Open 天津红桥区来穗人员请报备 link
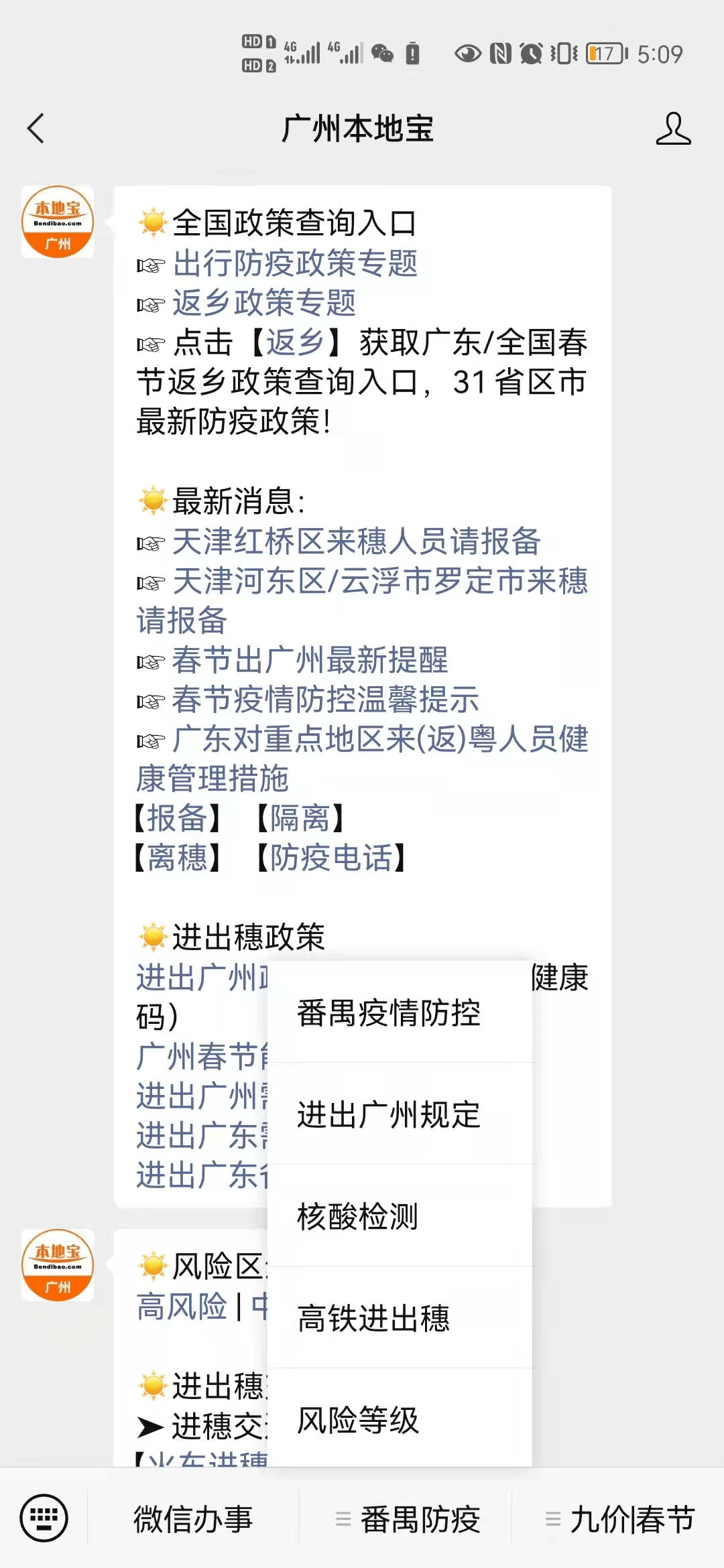The width and height of the screenshot is (724, 1568). [x=357, y=541]
